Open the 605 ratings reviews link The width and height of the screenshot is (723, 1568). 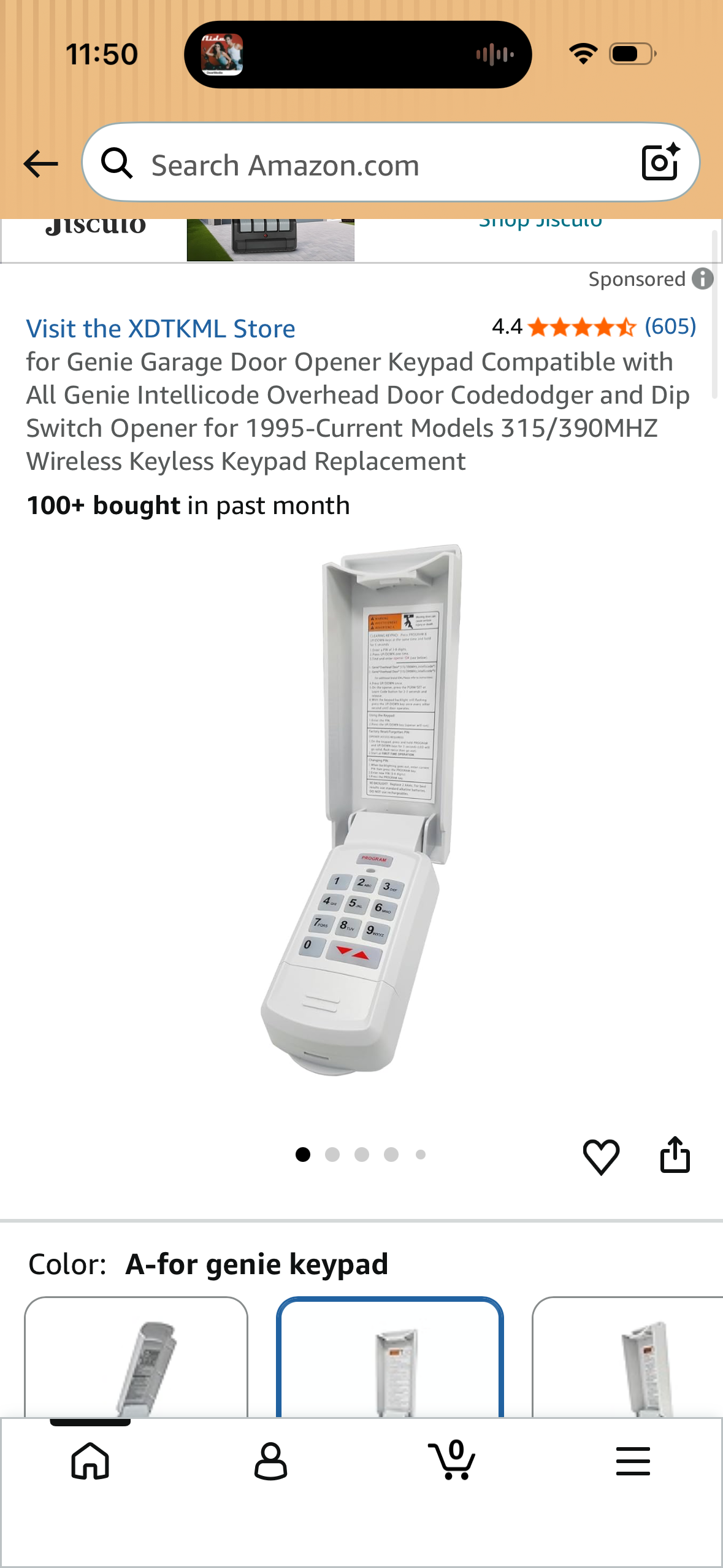pyautogui.click(x=670, y=326)
